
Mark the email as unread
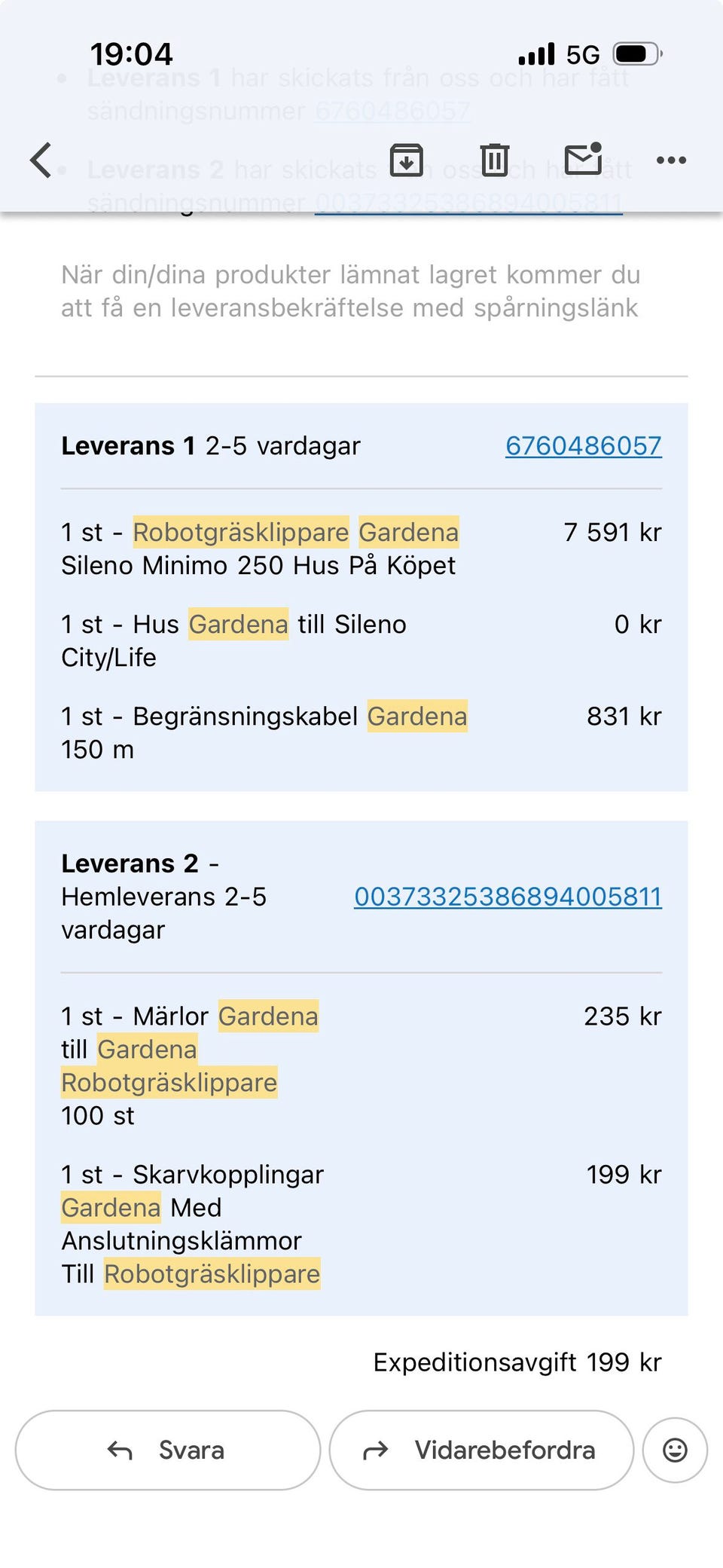pyautogui.click(x=584, y=158)
